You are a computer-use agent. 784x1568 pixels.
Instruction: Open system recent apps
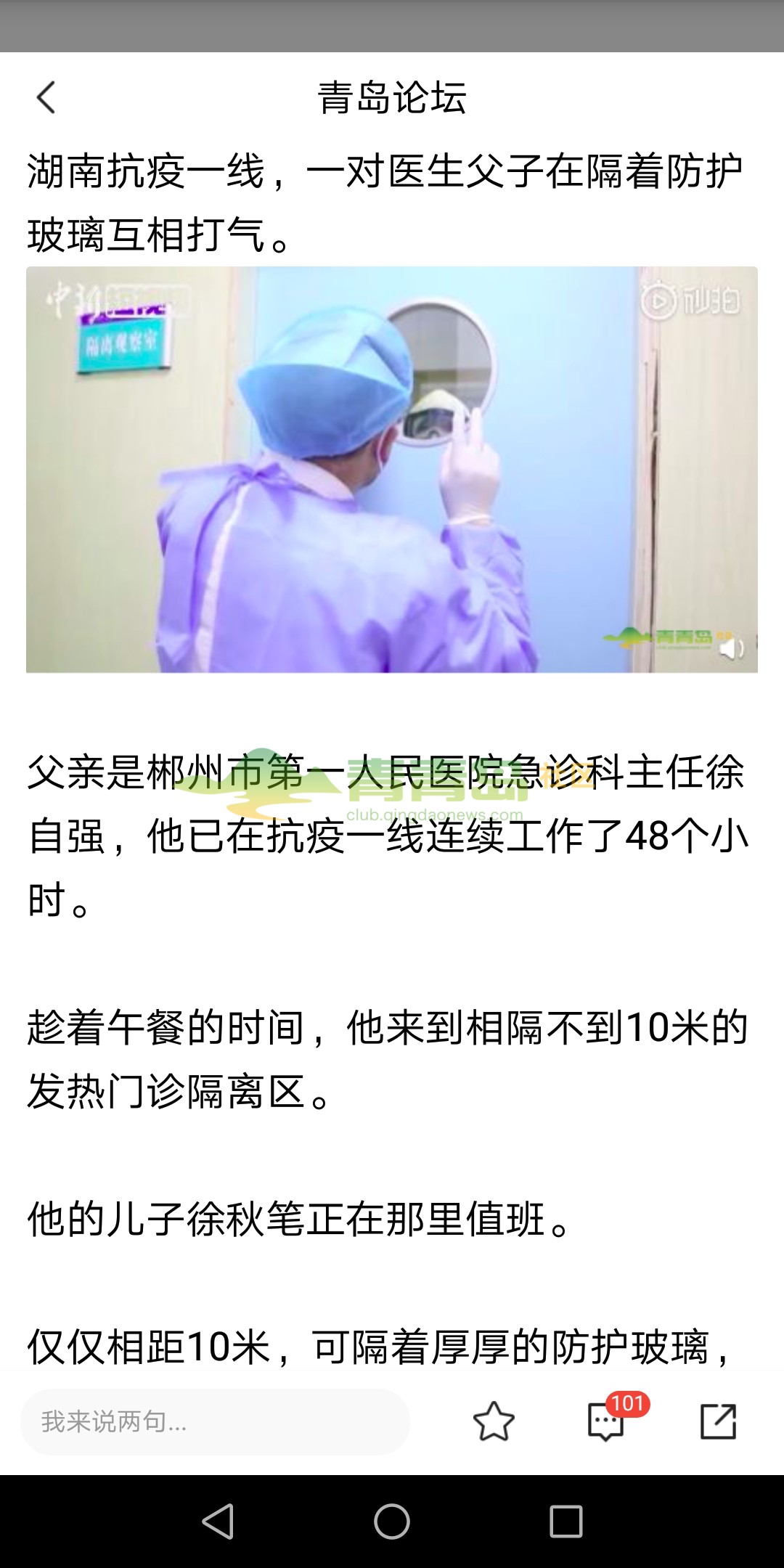point(566,1521)
